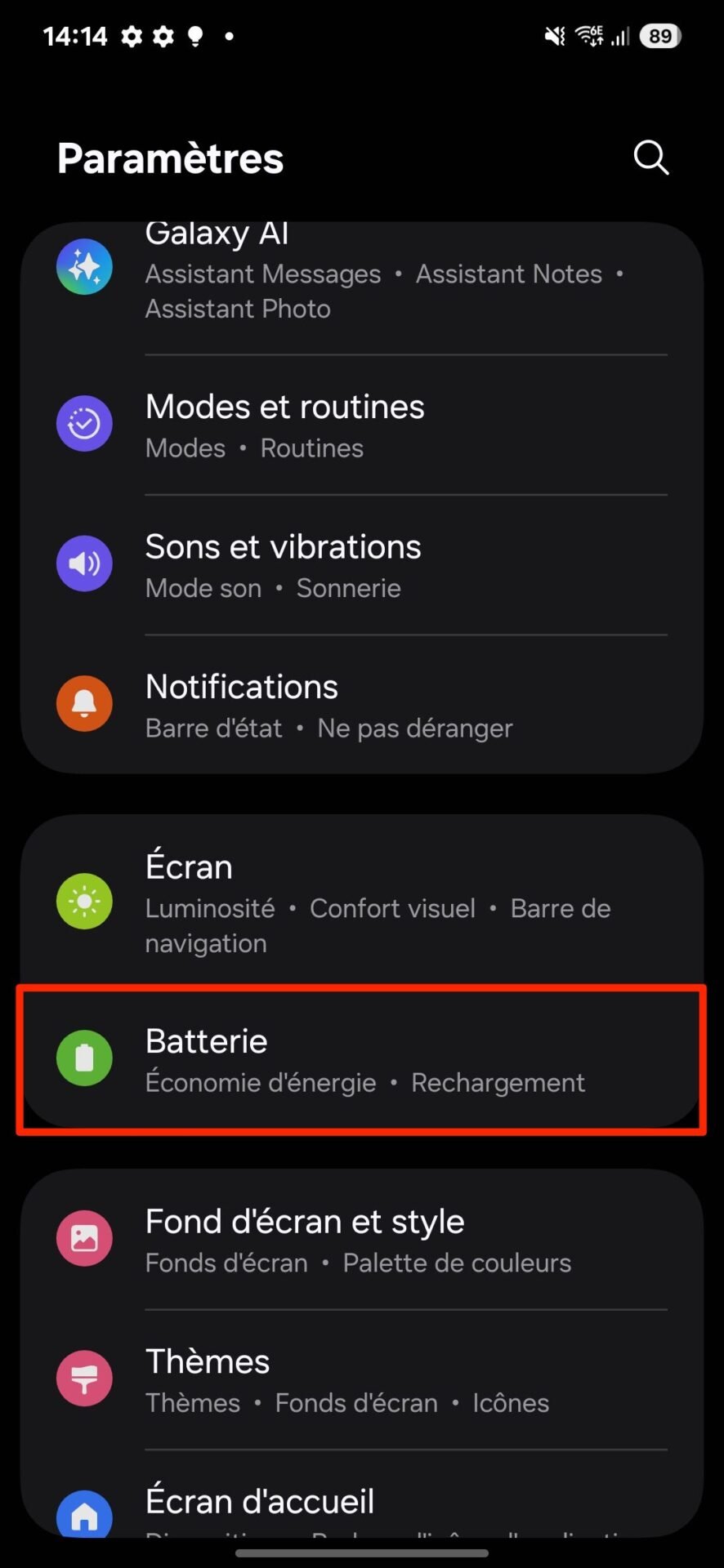Tap the Thèmes row
This screenshot has width=724, height=1568.
click(362, 1379)
